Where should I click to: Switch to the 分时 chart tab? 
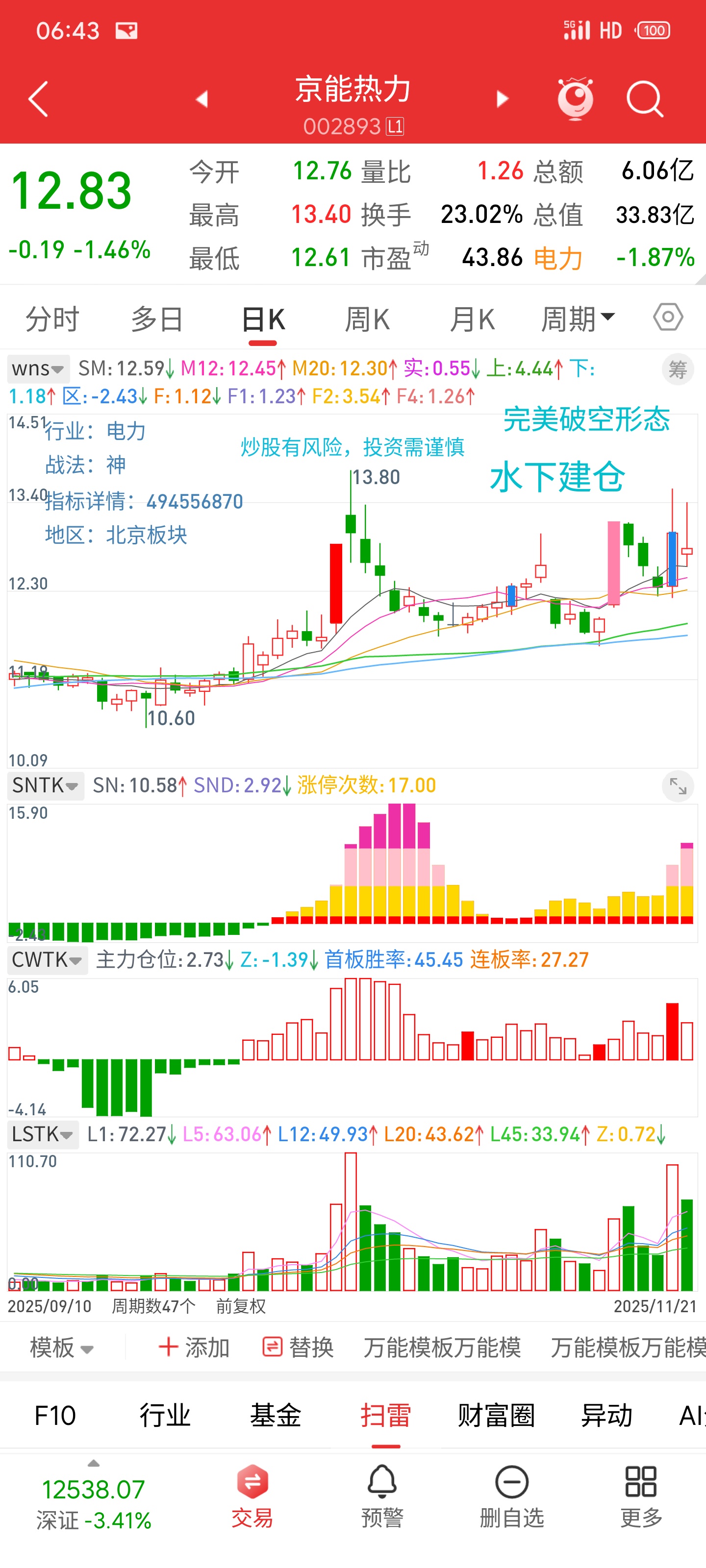[52, 319]
